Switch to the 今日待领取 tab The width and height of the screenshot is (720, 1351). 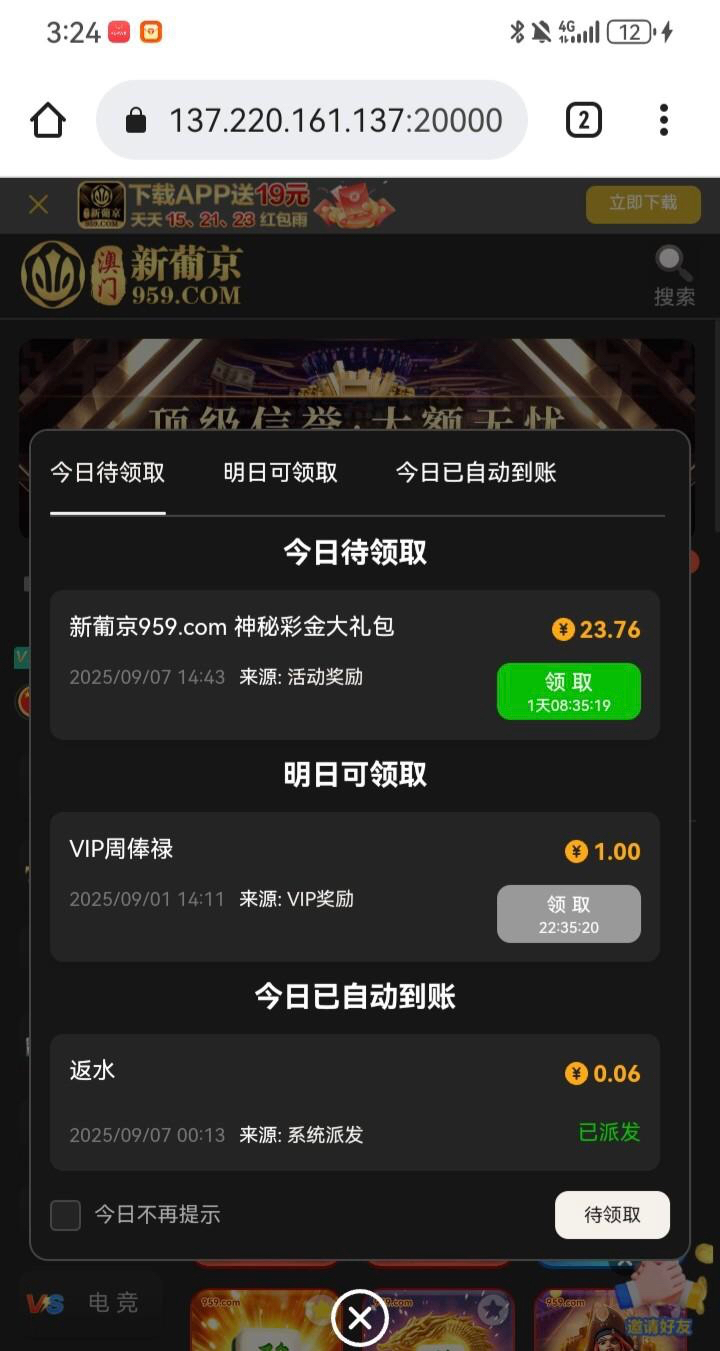pyautogui.click(x=108, y=473)
